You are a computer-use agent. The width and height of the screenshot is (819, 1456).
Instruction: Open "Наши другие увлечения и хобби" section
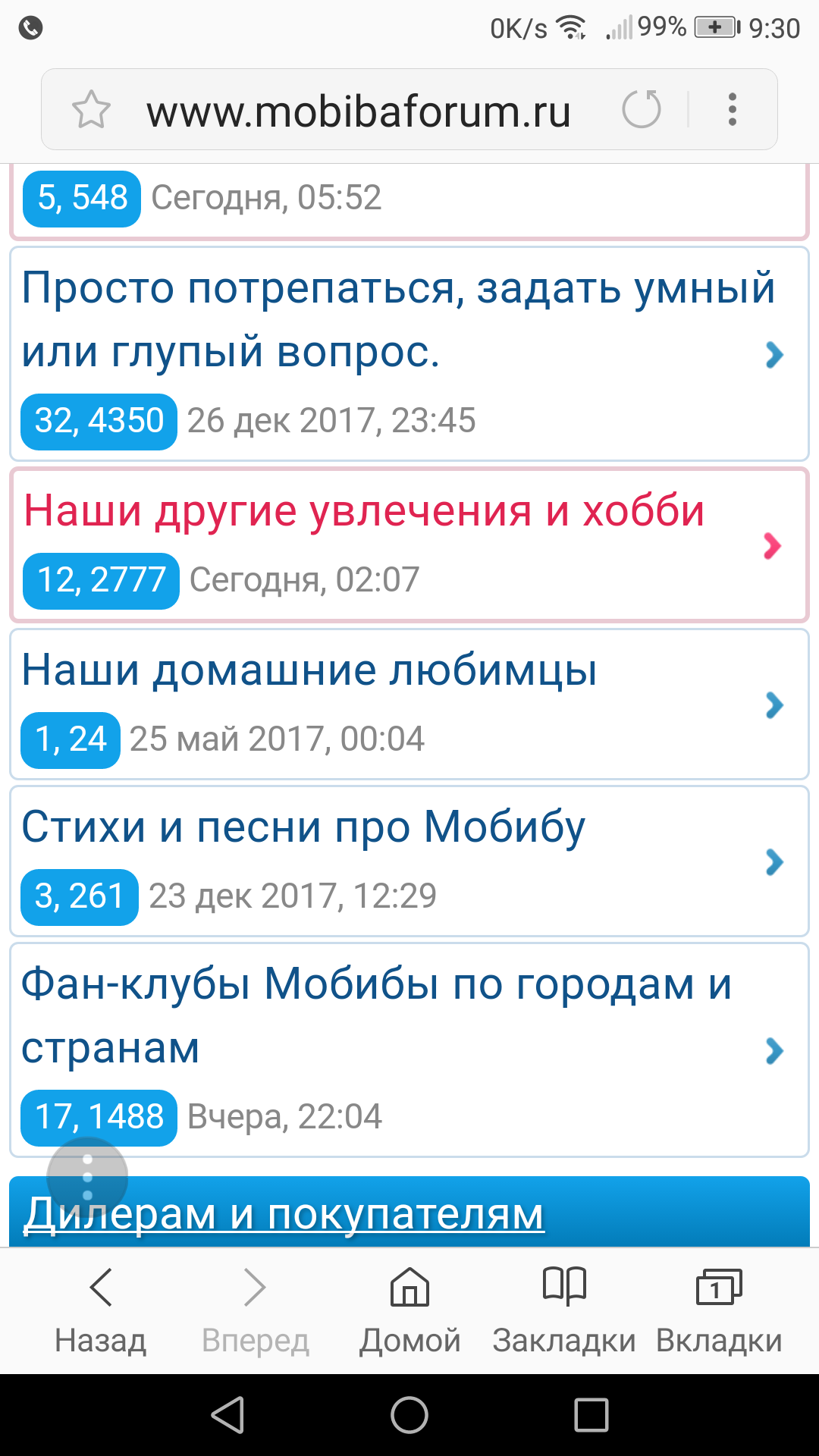(x=365, y=511)
